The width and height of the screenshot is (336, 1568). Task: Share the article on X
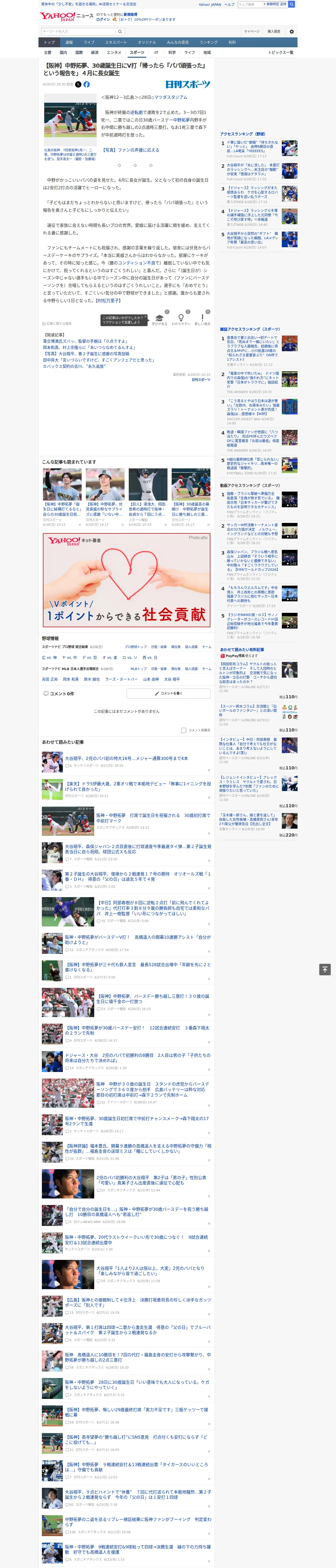[78, 85]
